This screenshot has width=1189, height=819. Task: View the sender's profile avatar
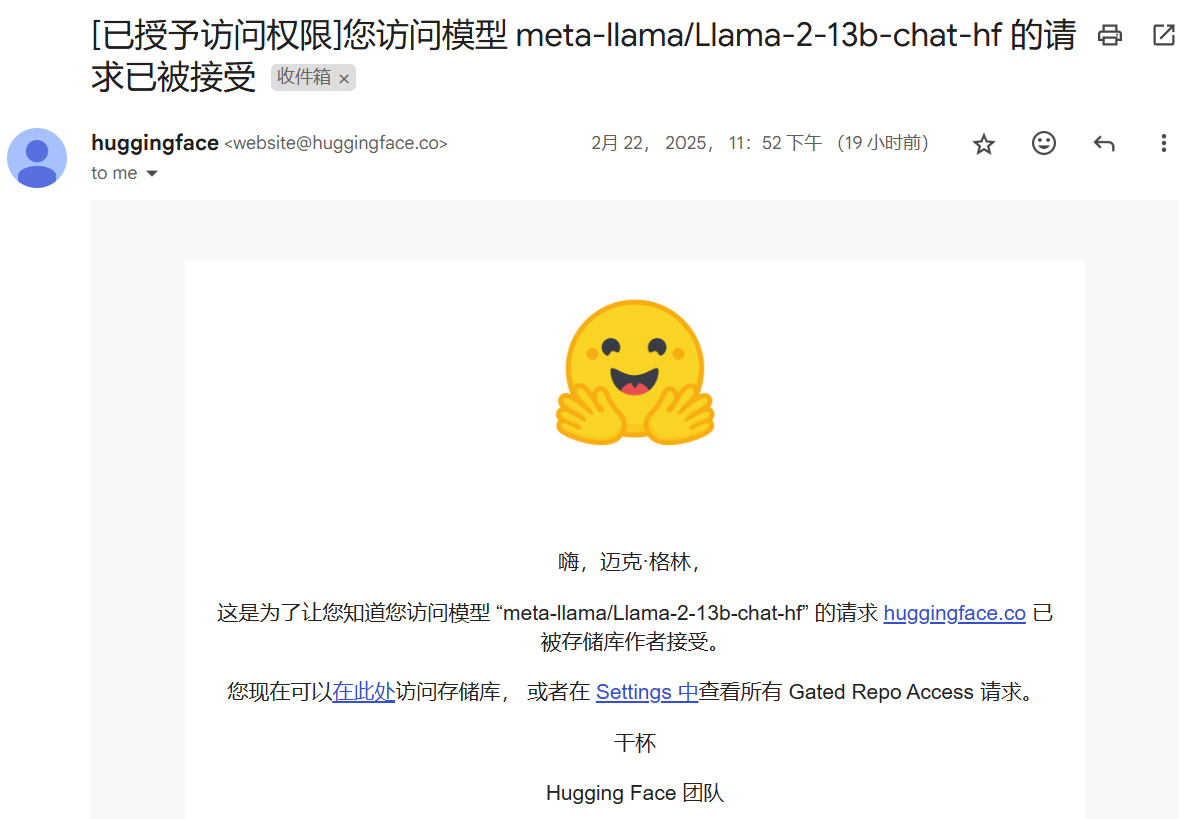tap(37, 158)
